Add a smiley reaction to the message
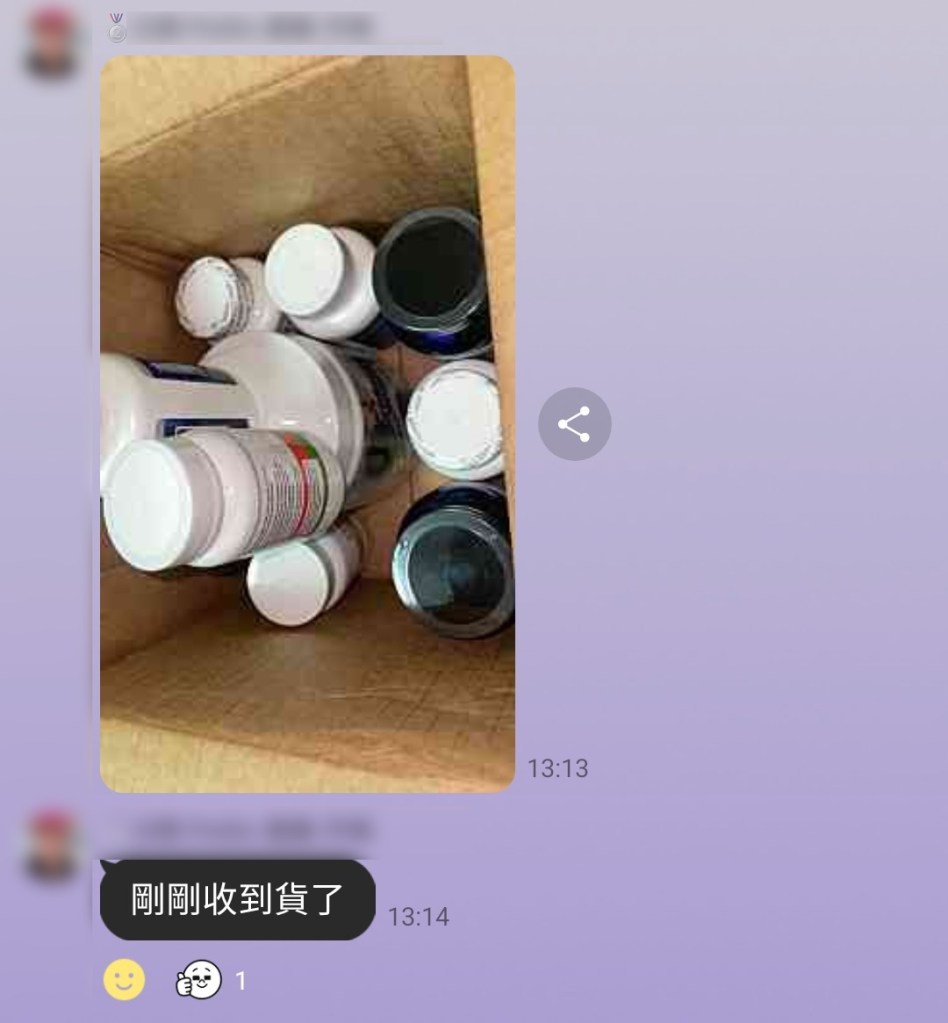Image resolution: width=948 pixels, height=1023 pixels. point(124,979)
